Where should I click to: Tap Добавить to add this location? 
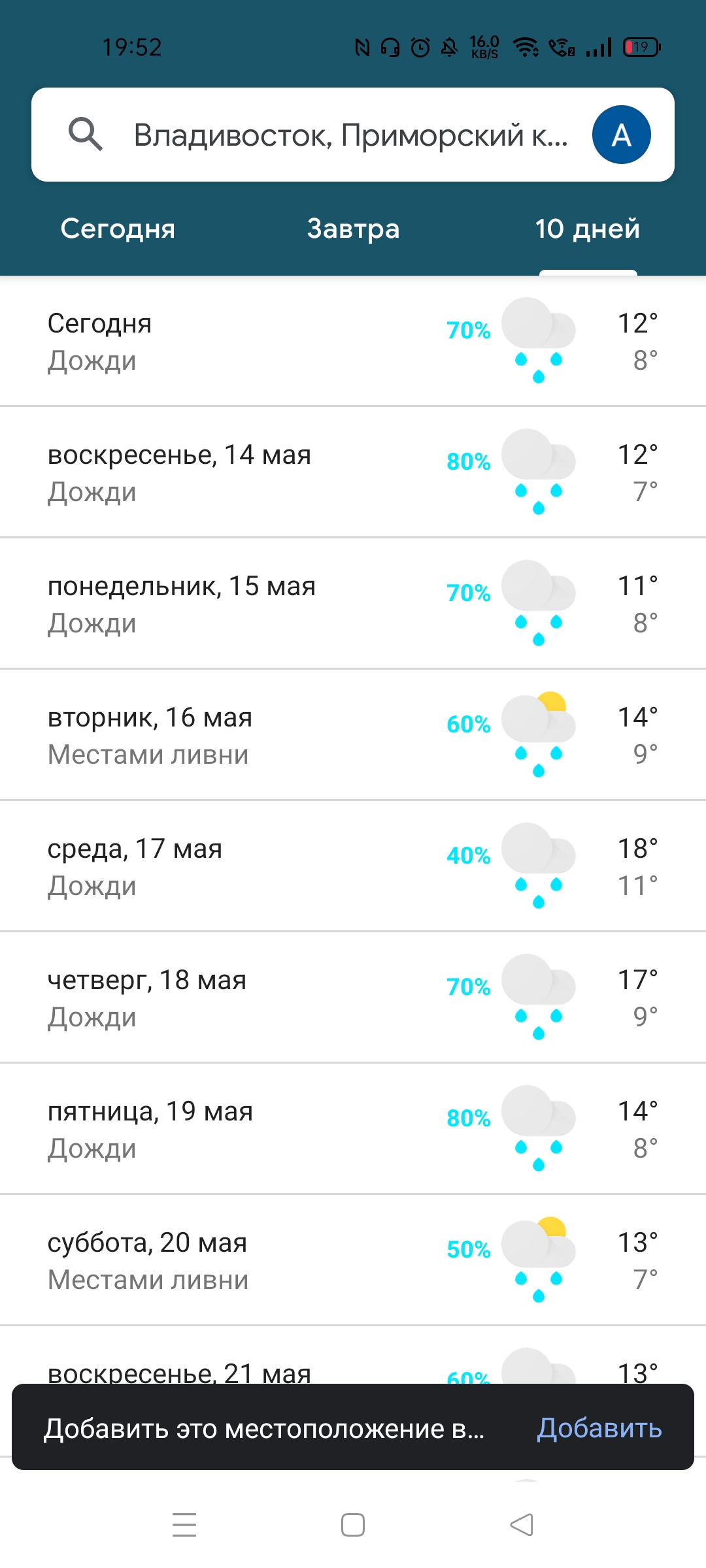point(599,1428)
